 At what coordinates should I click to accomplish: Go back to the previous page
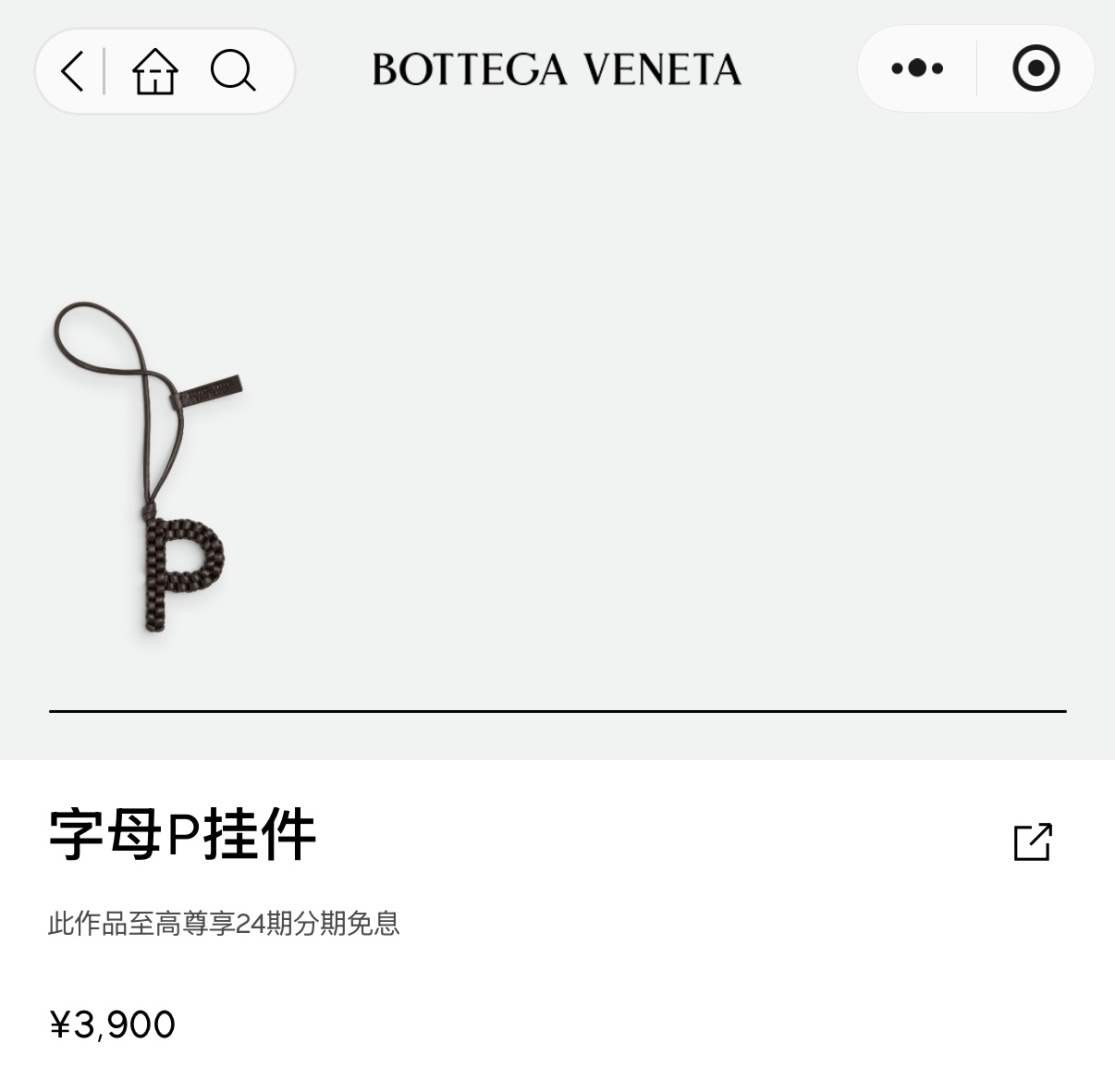[x=72, y=72]
